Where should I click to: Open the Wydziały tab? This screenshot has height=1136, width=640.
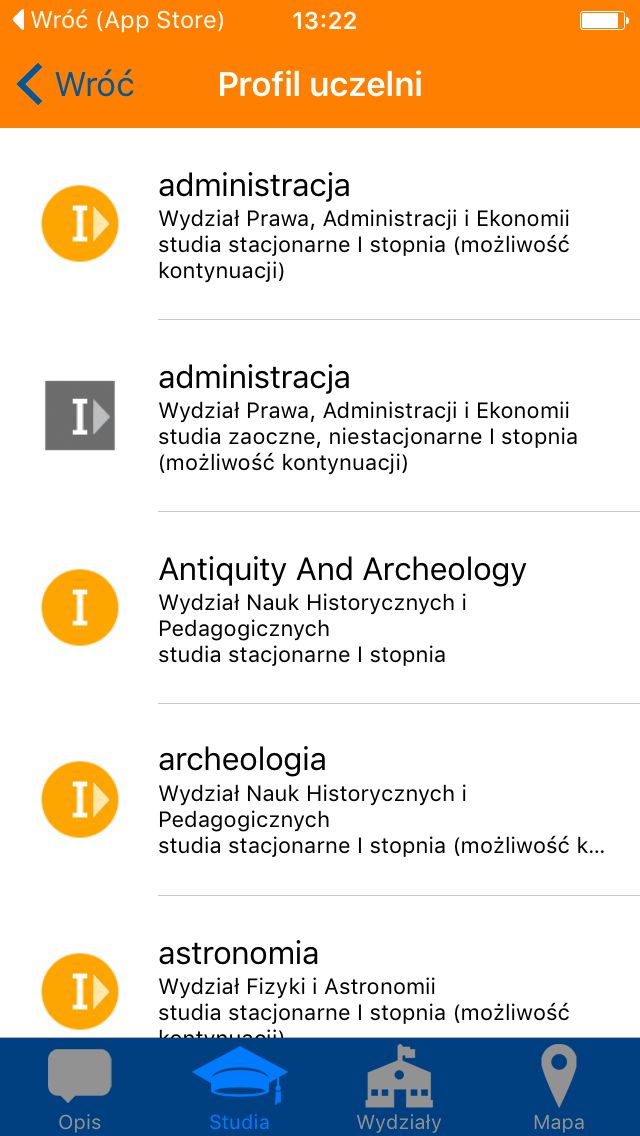pyautogui.click(x=399, y=1087)
